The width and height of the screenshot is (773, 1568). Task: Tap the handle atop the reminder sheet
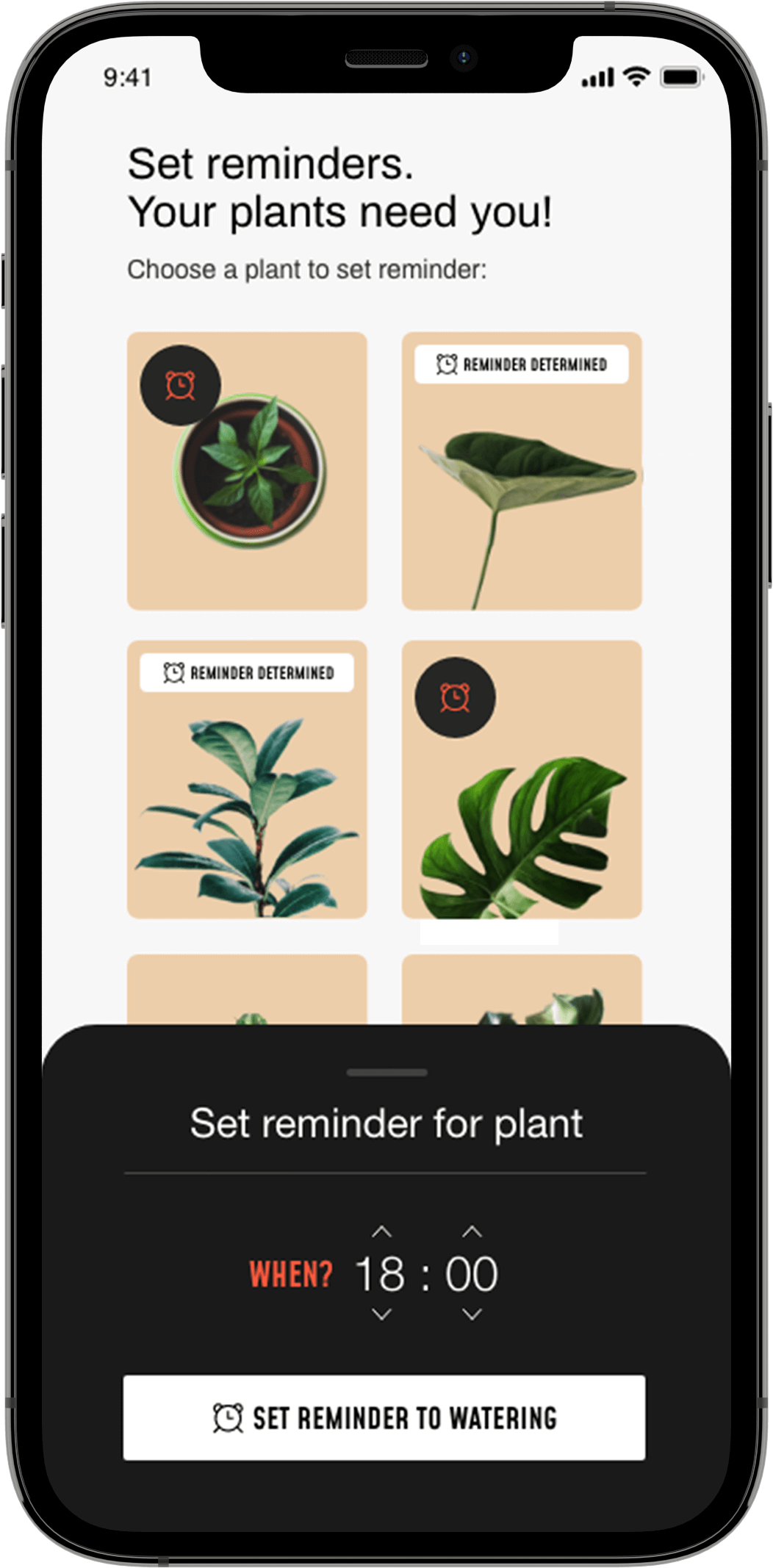click(x=386, y=1073)
